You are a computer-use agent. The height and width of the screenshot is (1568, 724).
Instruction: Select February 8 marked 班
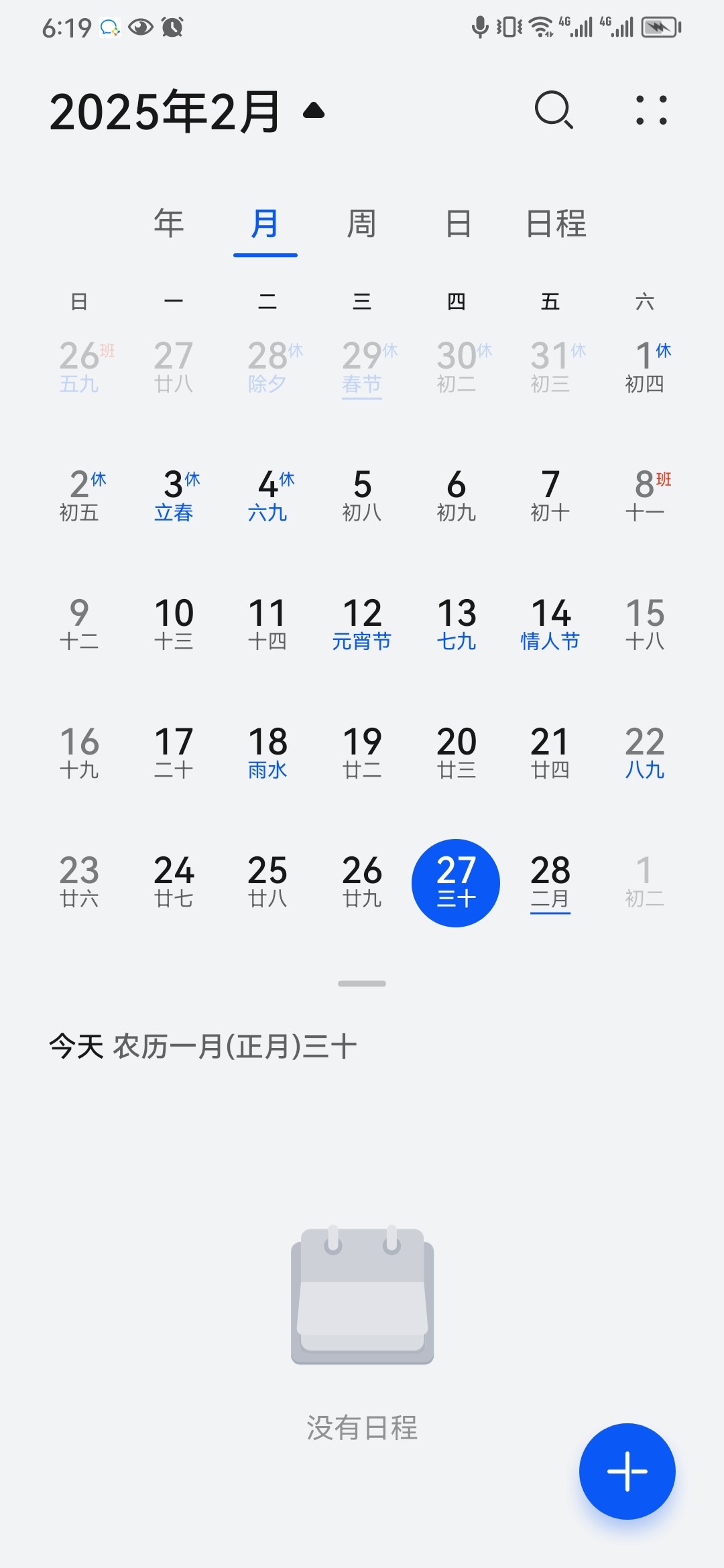[645, 496]
